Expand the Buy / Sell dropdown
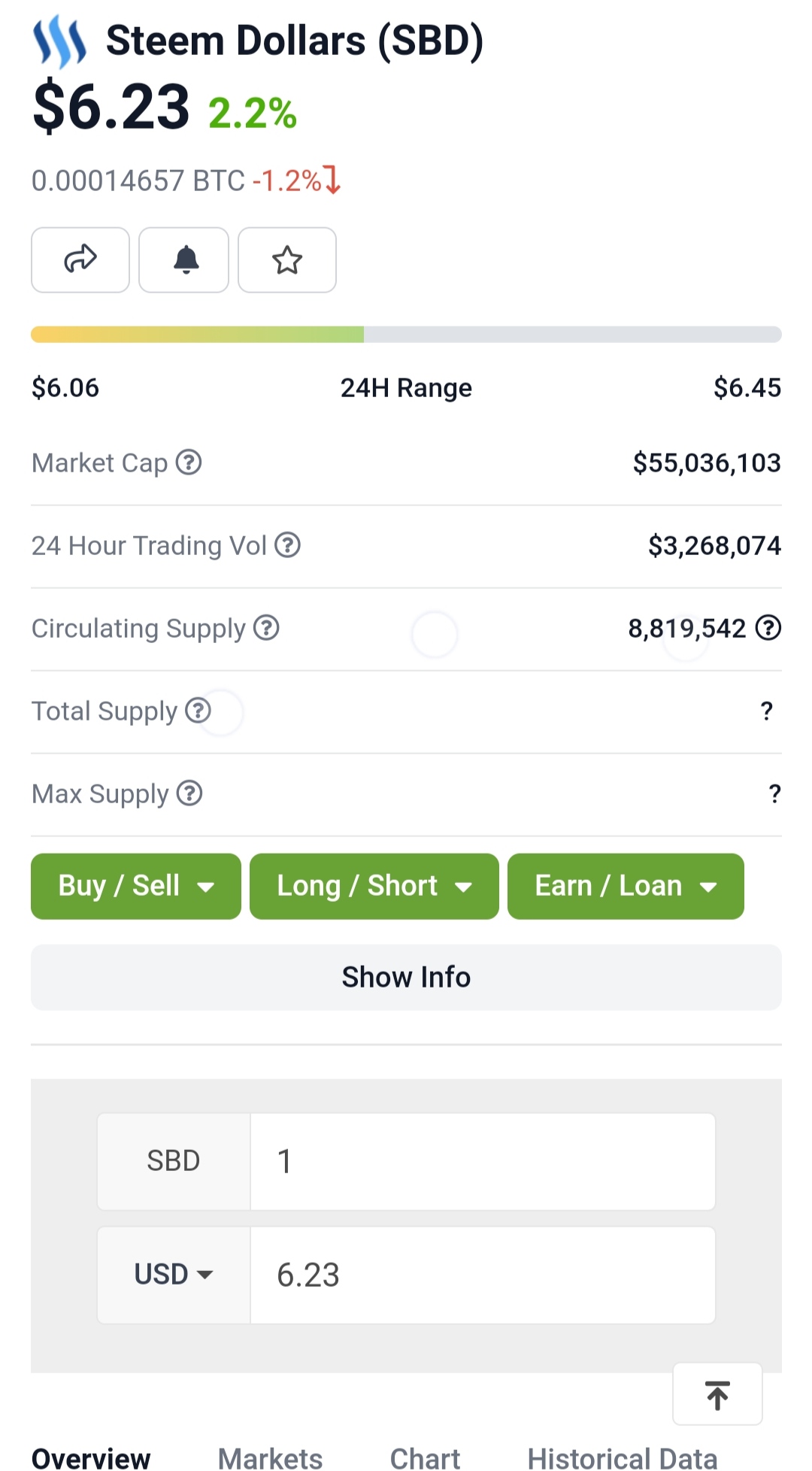The width and height of the screenshot is (812, 1471). pos(136,886)
